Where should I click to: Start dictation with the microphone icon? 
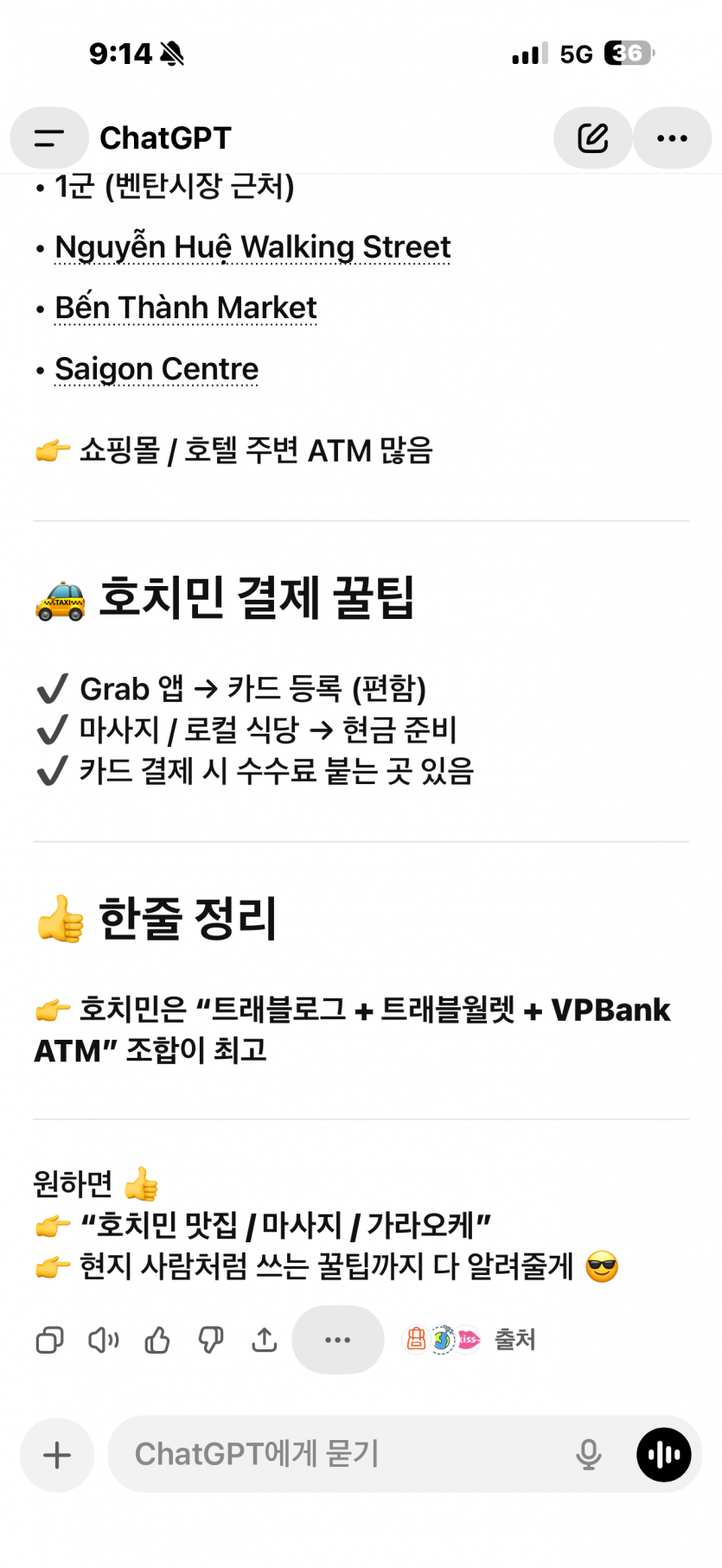point(589,1455)
